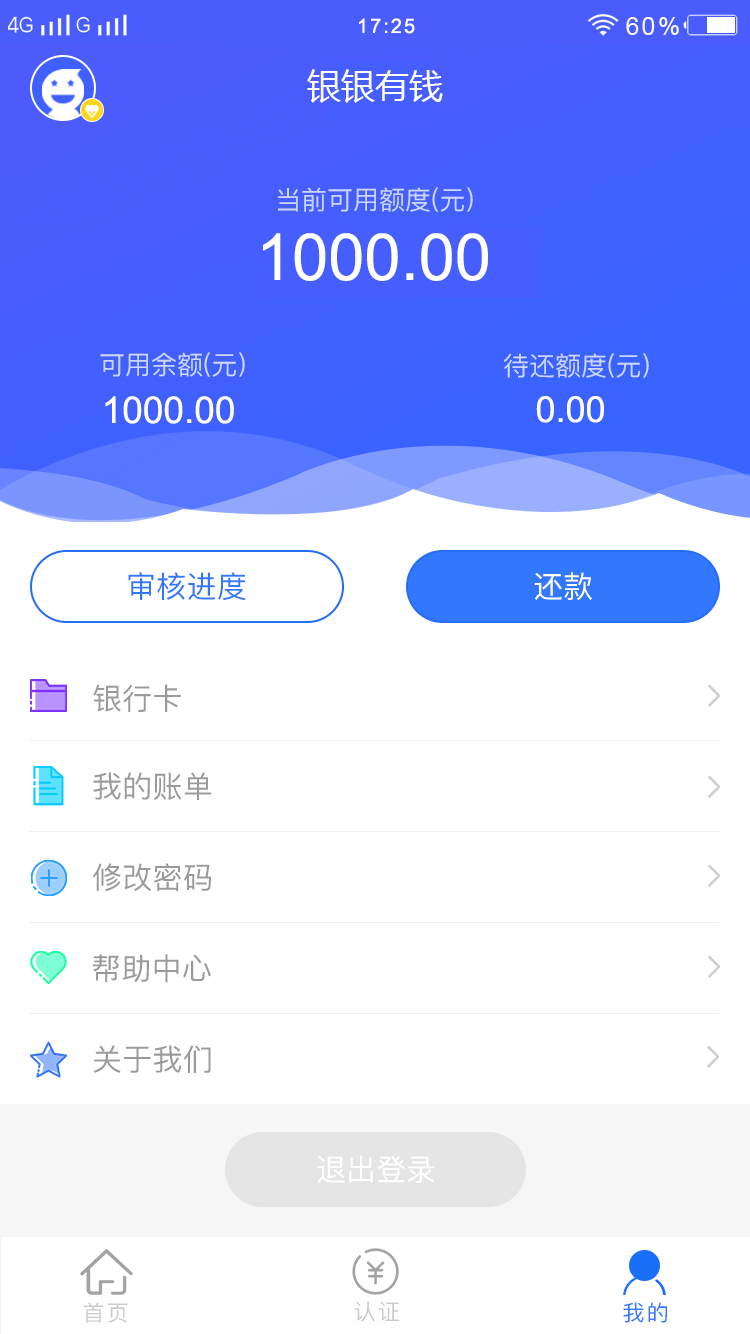The height and width of the screenshot is (1334, 750).
Task: Switch to the 首页 home tab
Action: pyautogui.click(x=106, y=1286)
